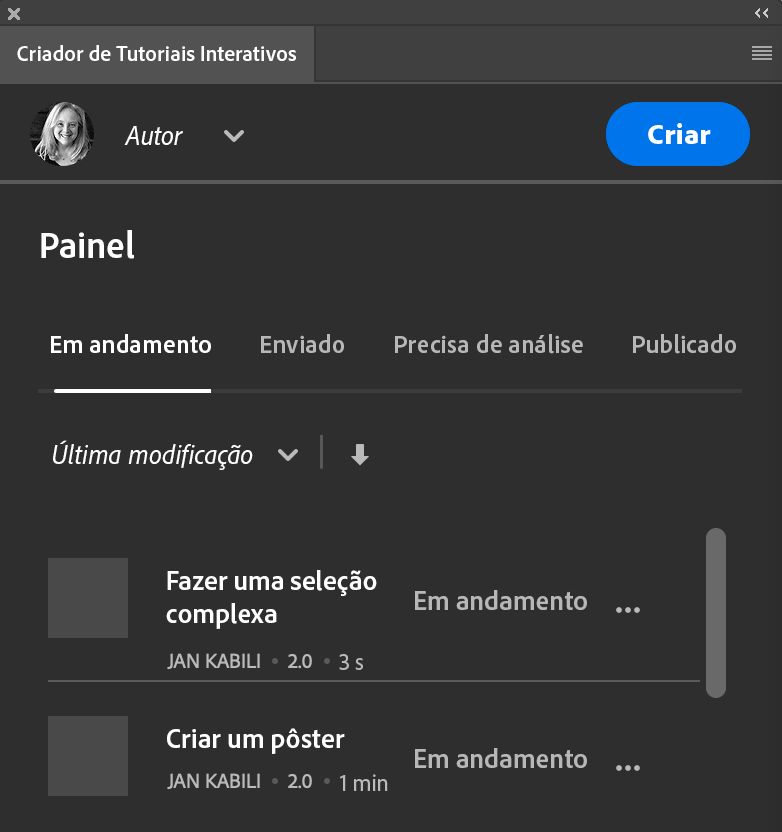Tap the author profile picture
Viewport: 782px width, 832px height.
pyautogui.click(x=62, y=135)
